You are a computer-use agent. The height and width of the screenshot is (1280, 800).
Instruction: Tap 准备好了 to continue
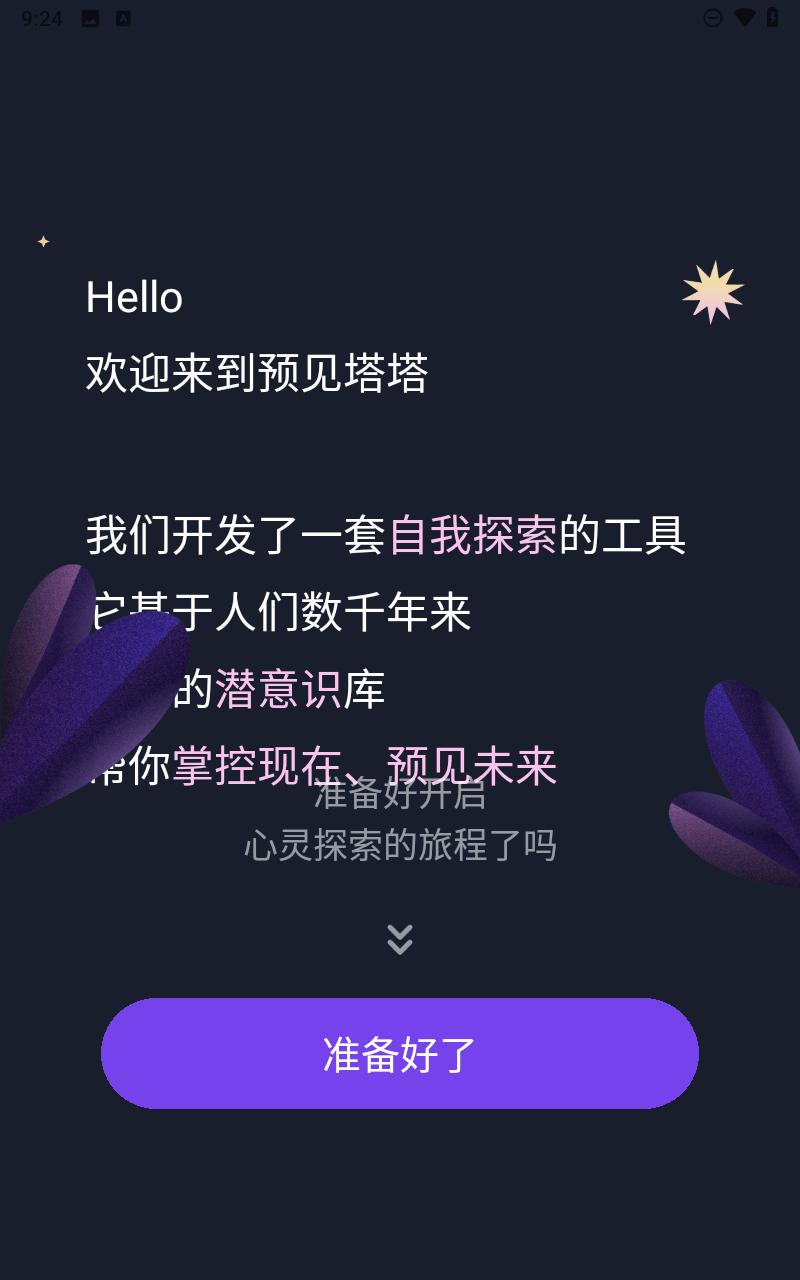(x=400, y=1052)
